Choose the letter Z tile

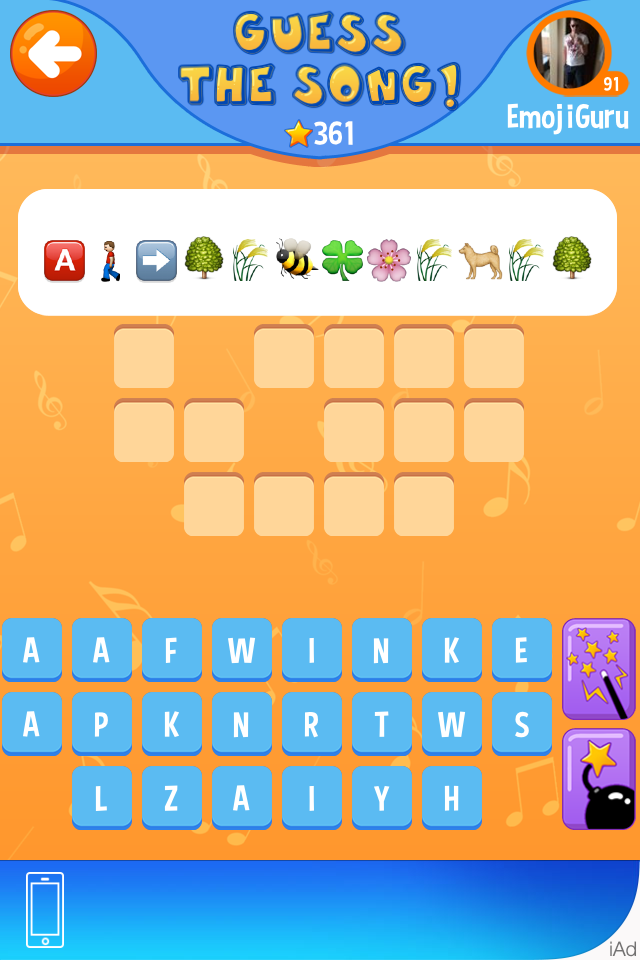point(171,798)
